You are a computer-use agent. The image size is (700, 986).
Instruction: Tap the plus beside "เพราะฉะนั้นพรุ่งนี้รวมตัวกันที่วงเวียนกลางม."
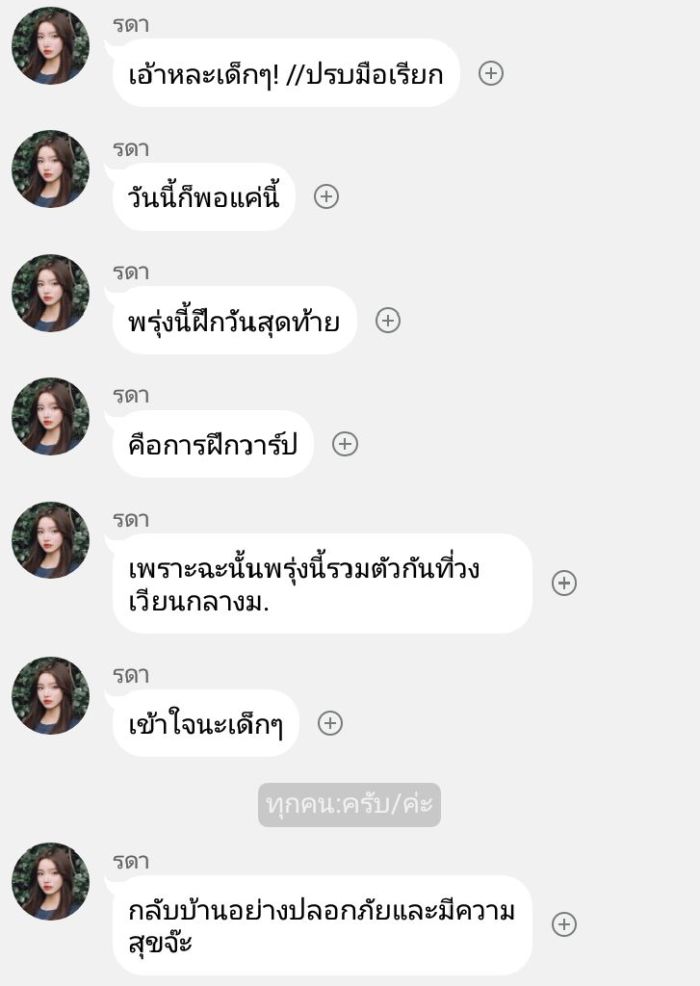point(565,583)
